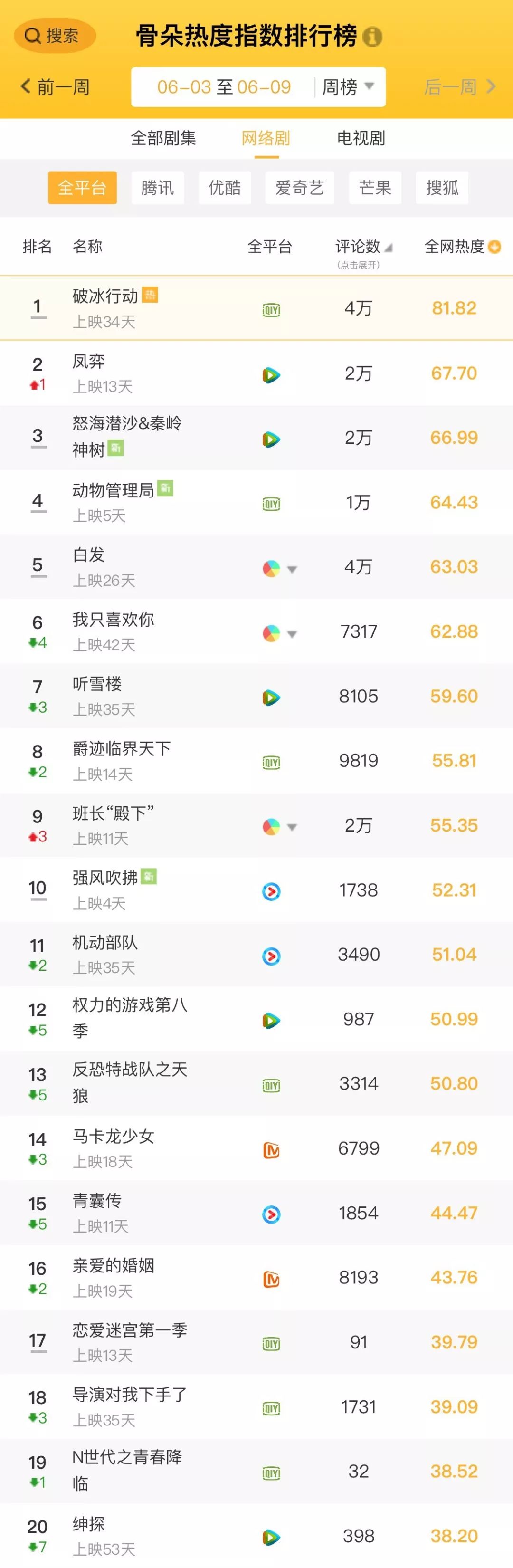
Task: Switch to the 电视剧 tab
Action: 361,138
